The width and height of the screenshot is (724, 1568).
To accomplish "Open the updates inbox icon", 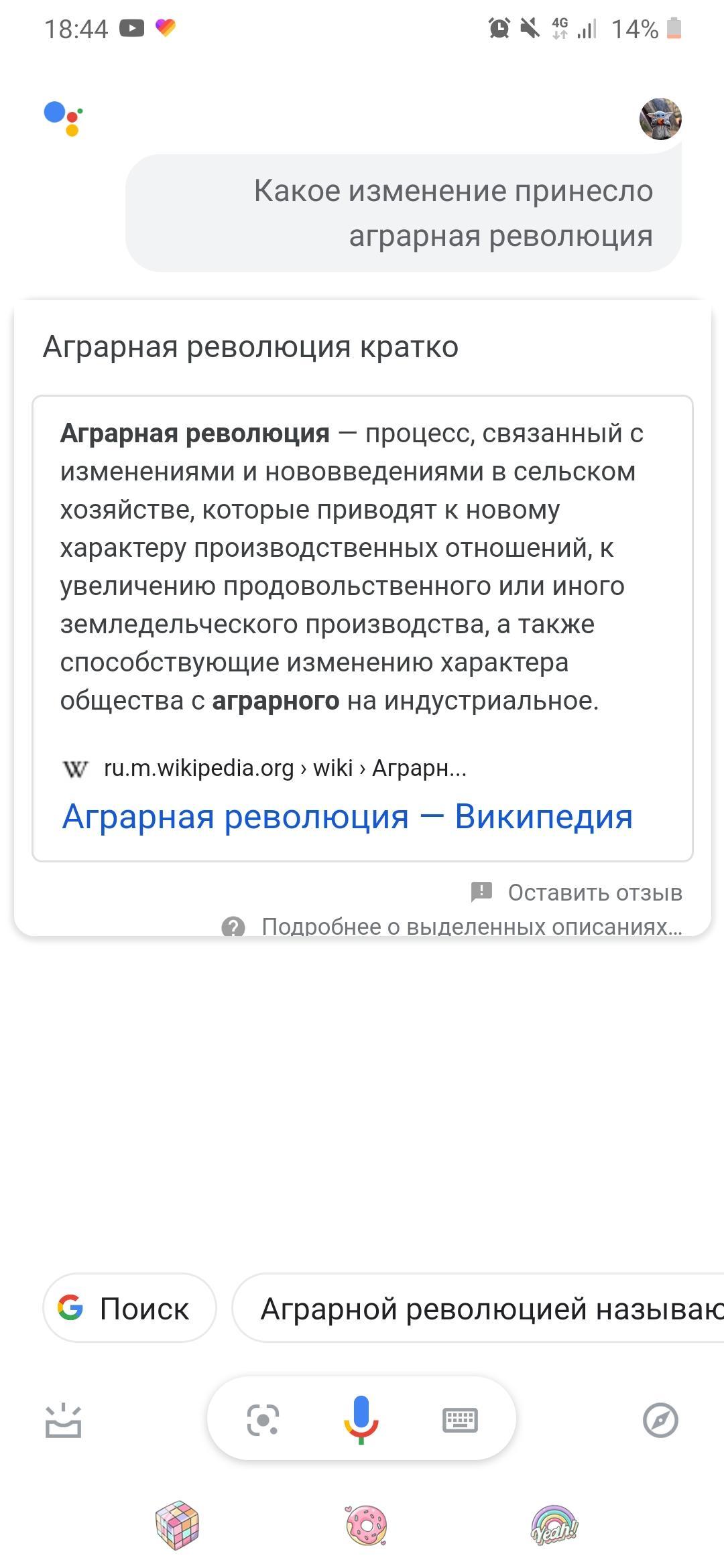I will point(63,1421).
